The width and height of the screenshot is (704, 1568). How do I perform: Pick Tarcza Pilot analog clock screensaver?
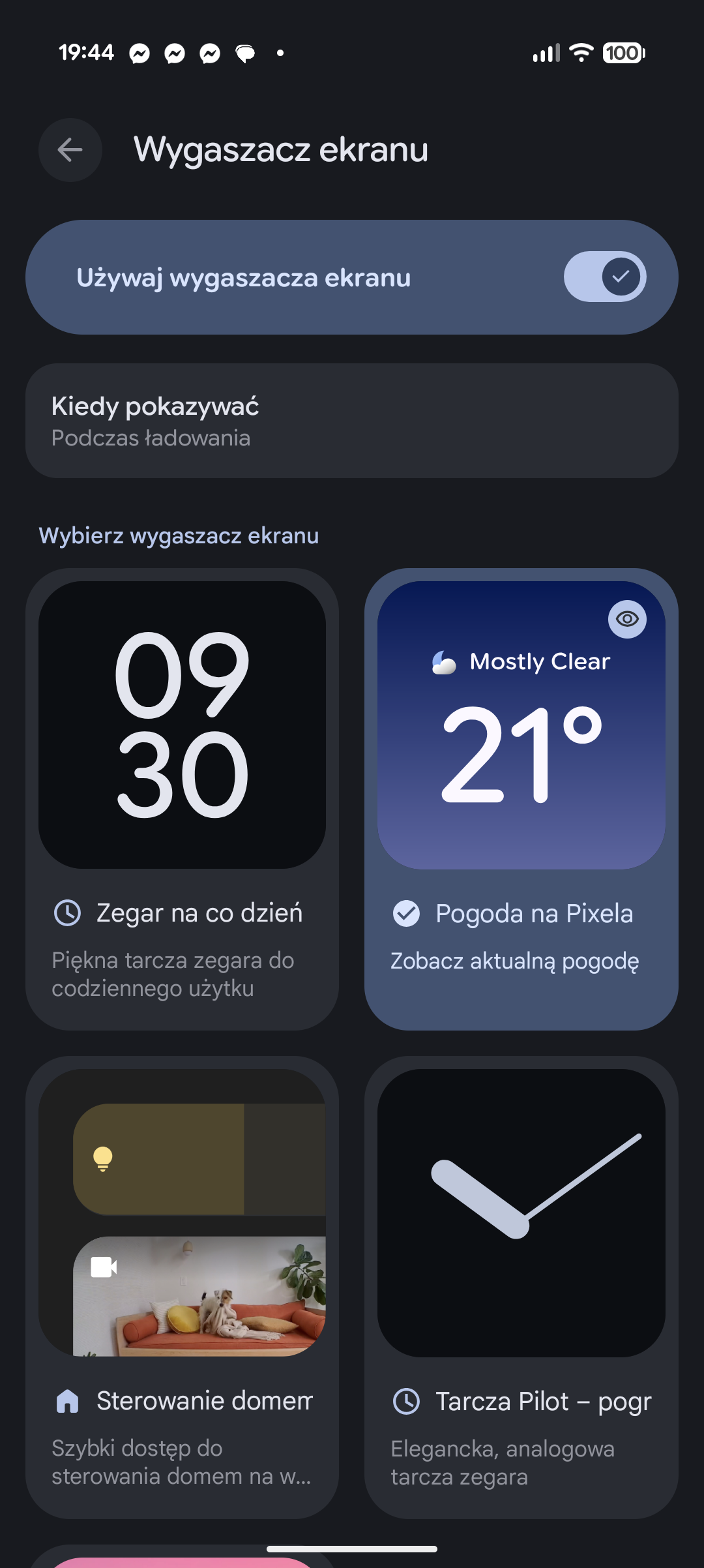521,1286
